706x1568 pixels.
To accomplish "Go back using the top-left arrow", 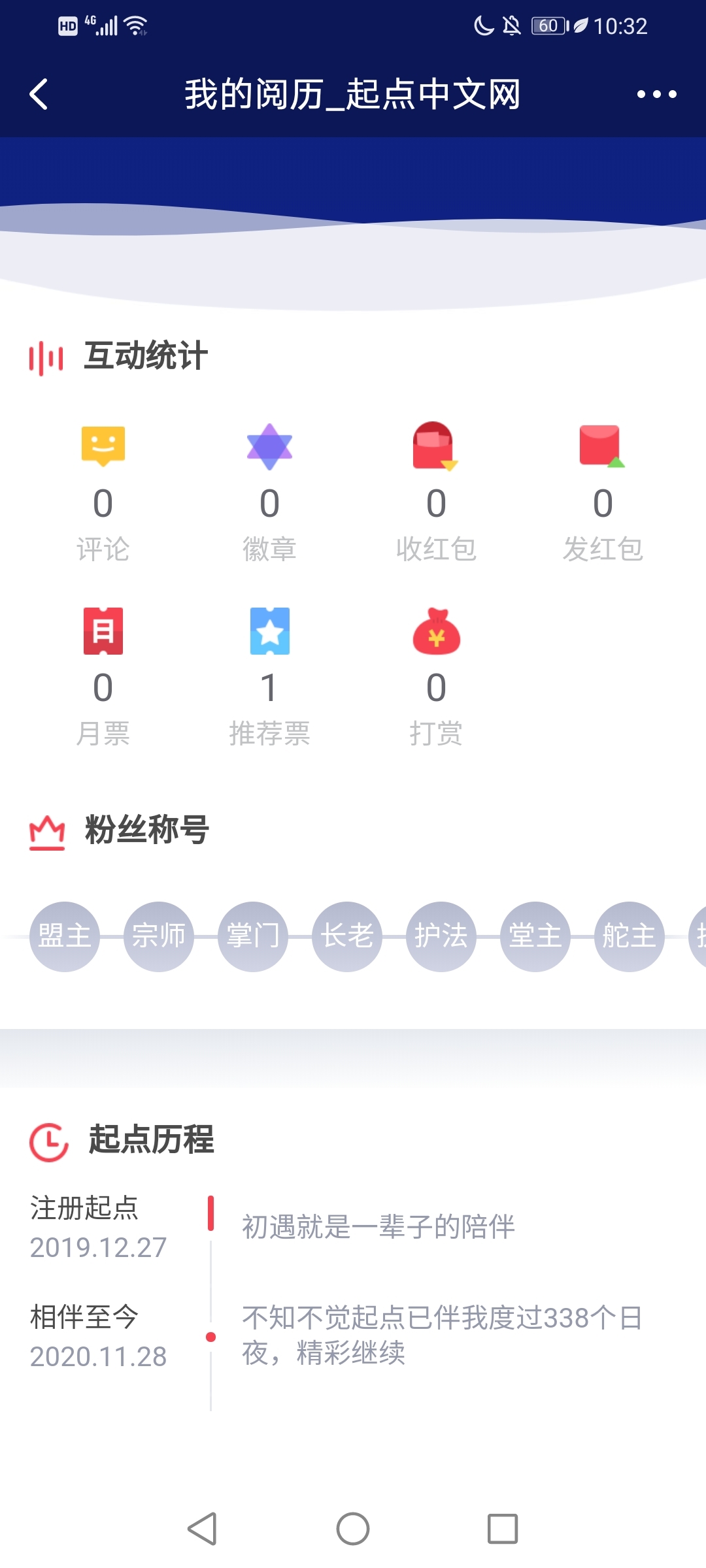I will coord(39,94).
